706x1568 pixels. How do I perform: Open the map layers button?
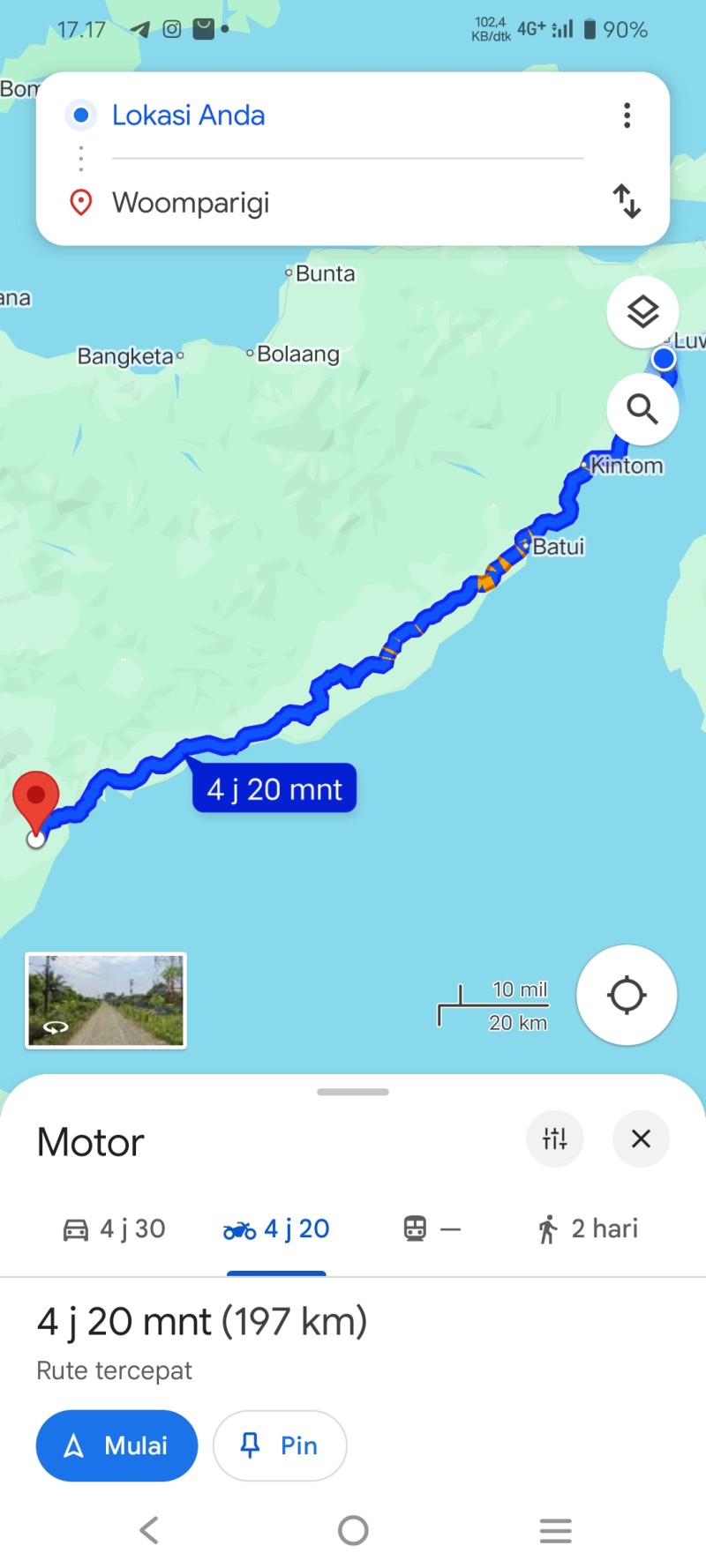(x=642, y=311)
